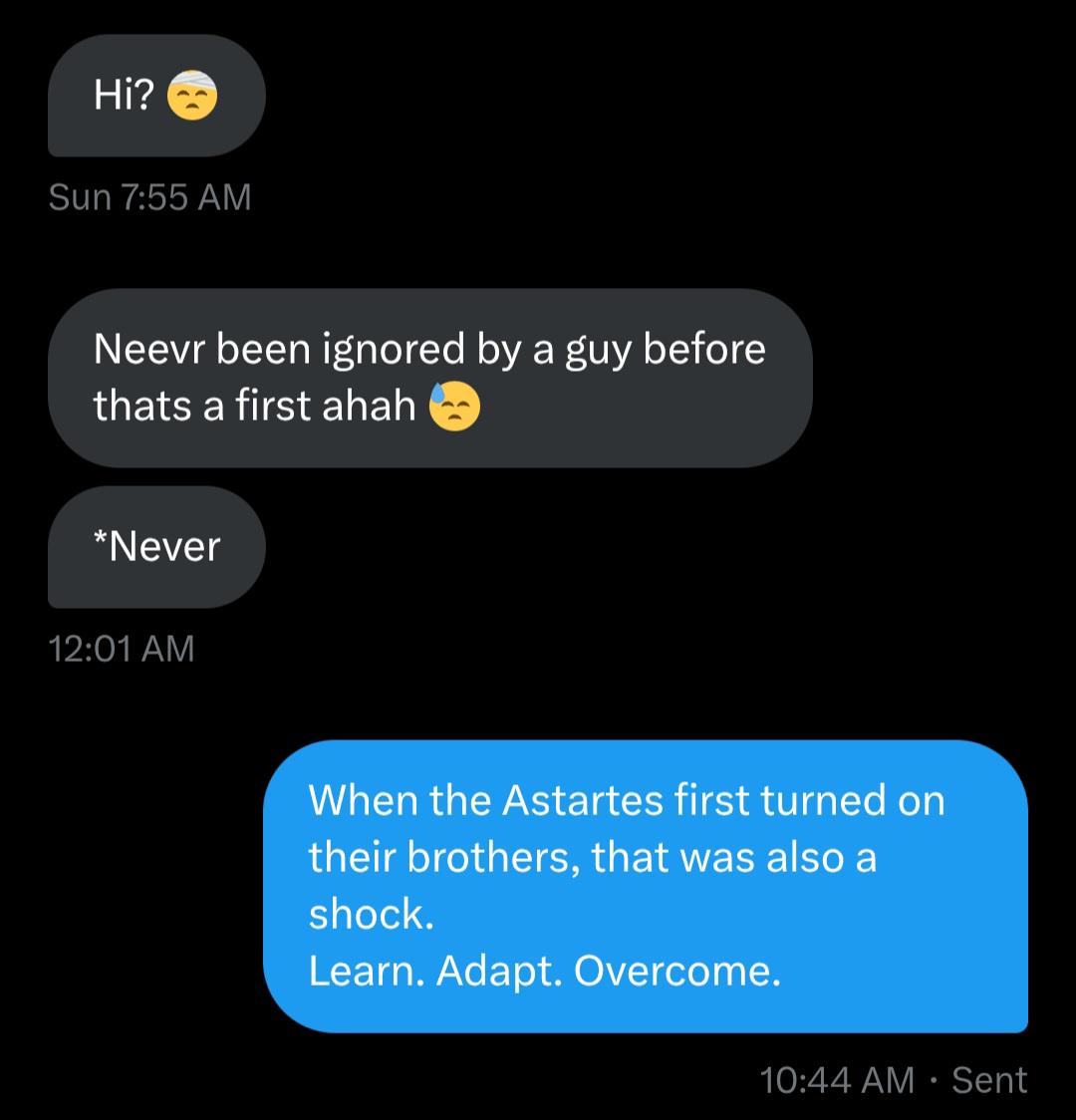Tap the "*Never" correction message bubble
1076x1120 pixels.
tap(156, 547)
